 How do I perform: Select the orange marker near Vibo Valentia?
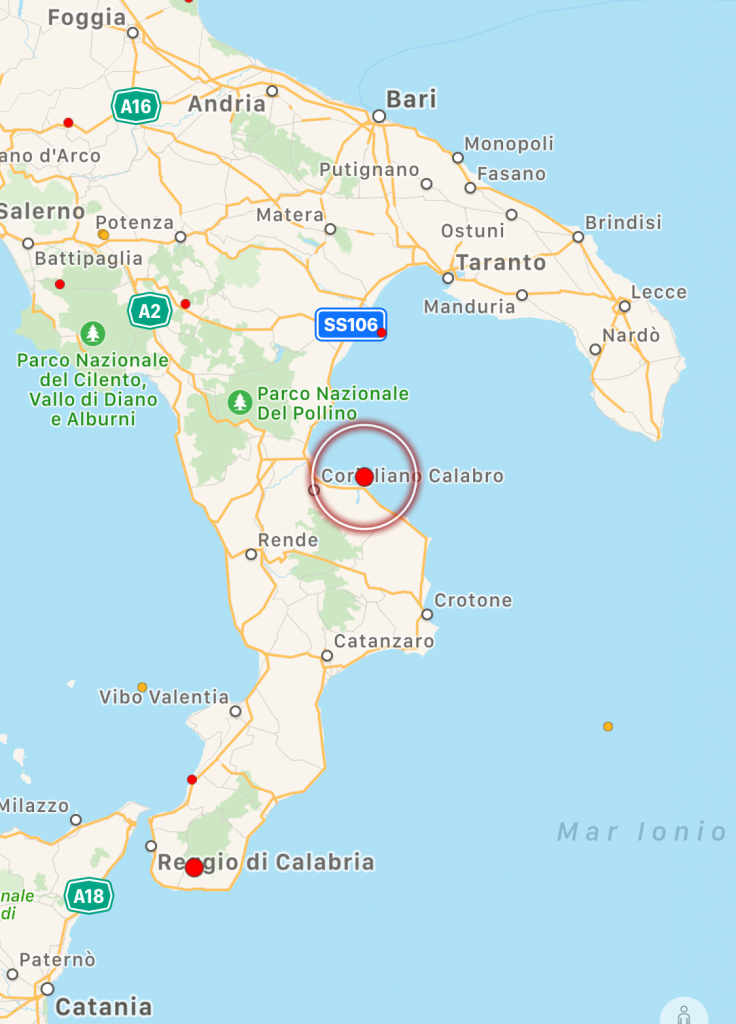(x=142, y=687)
